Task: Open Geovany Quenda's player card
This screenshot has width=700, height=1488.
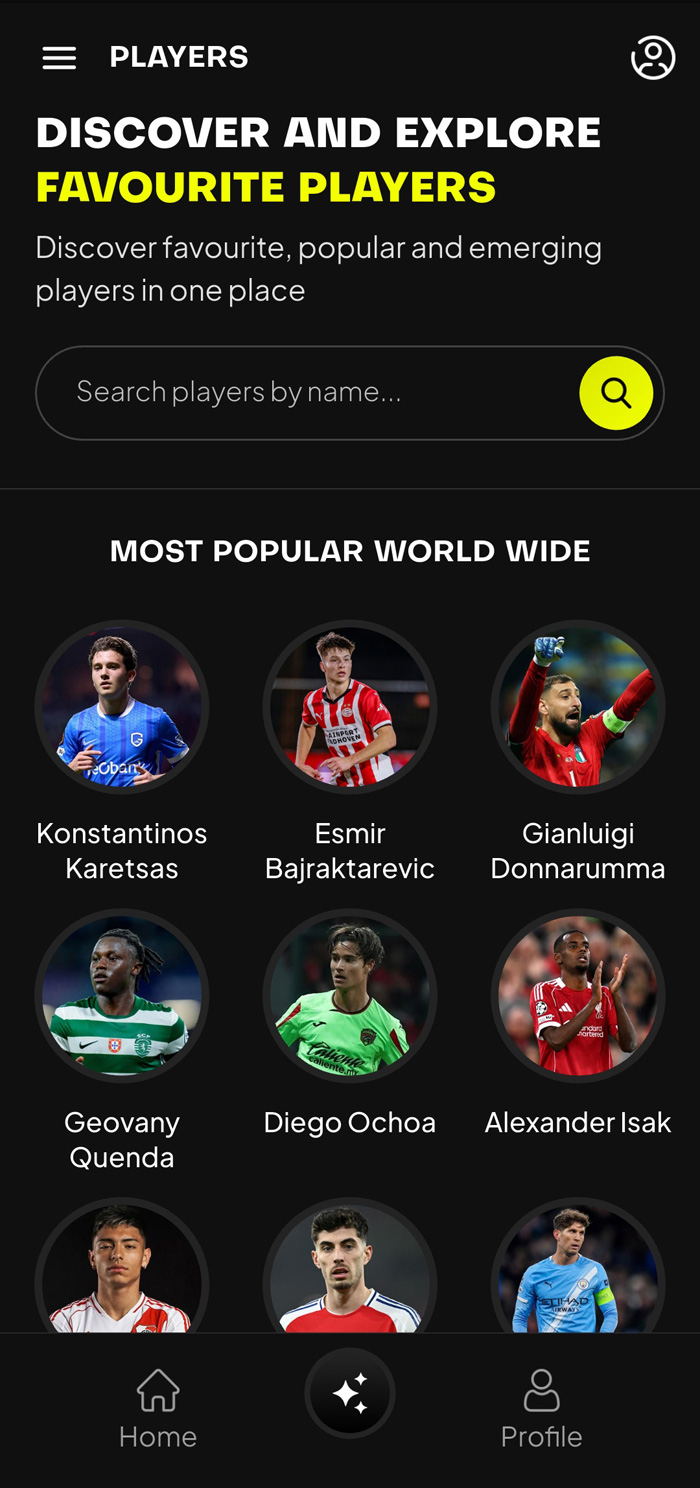Action: click(x=122, y=996)
